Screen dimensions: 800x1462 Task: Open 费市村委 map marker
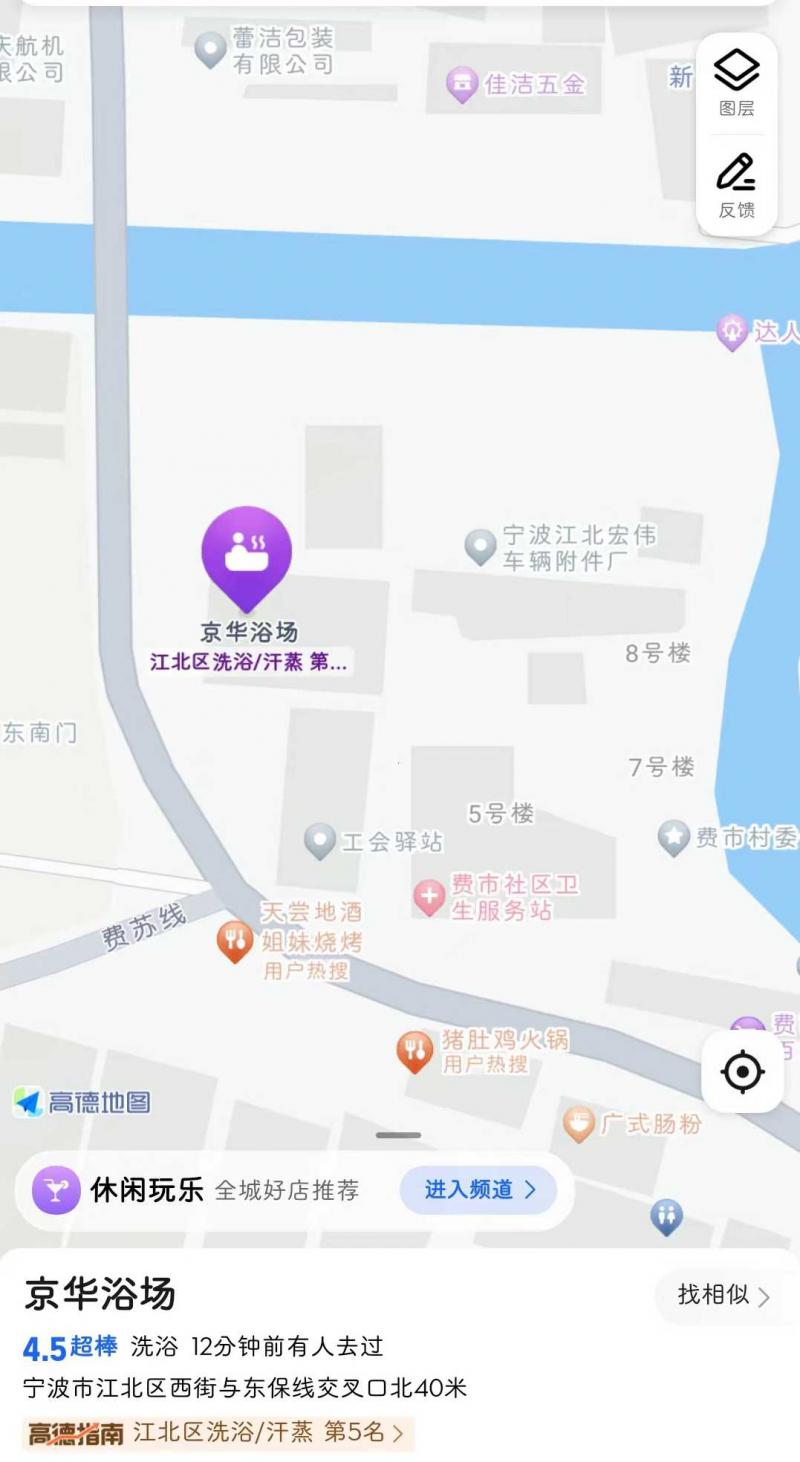[674, 837]
